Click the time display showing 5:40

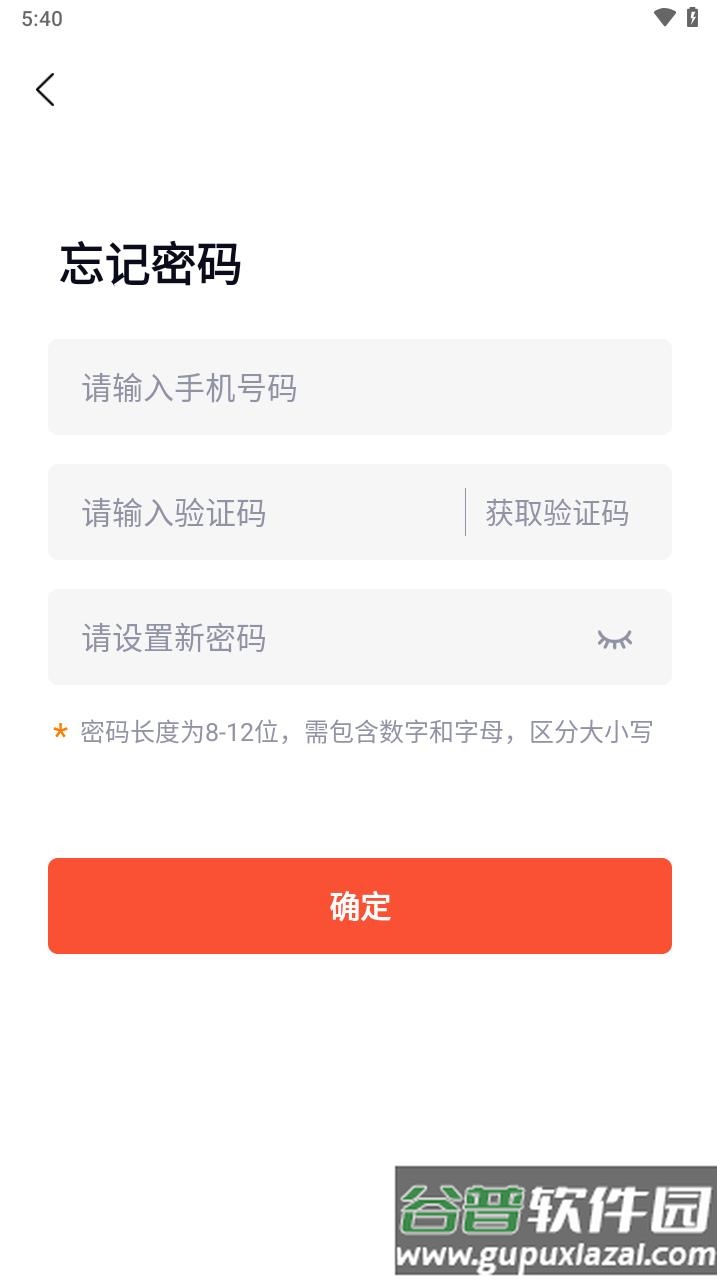click(40, 17)
